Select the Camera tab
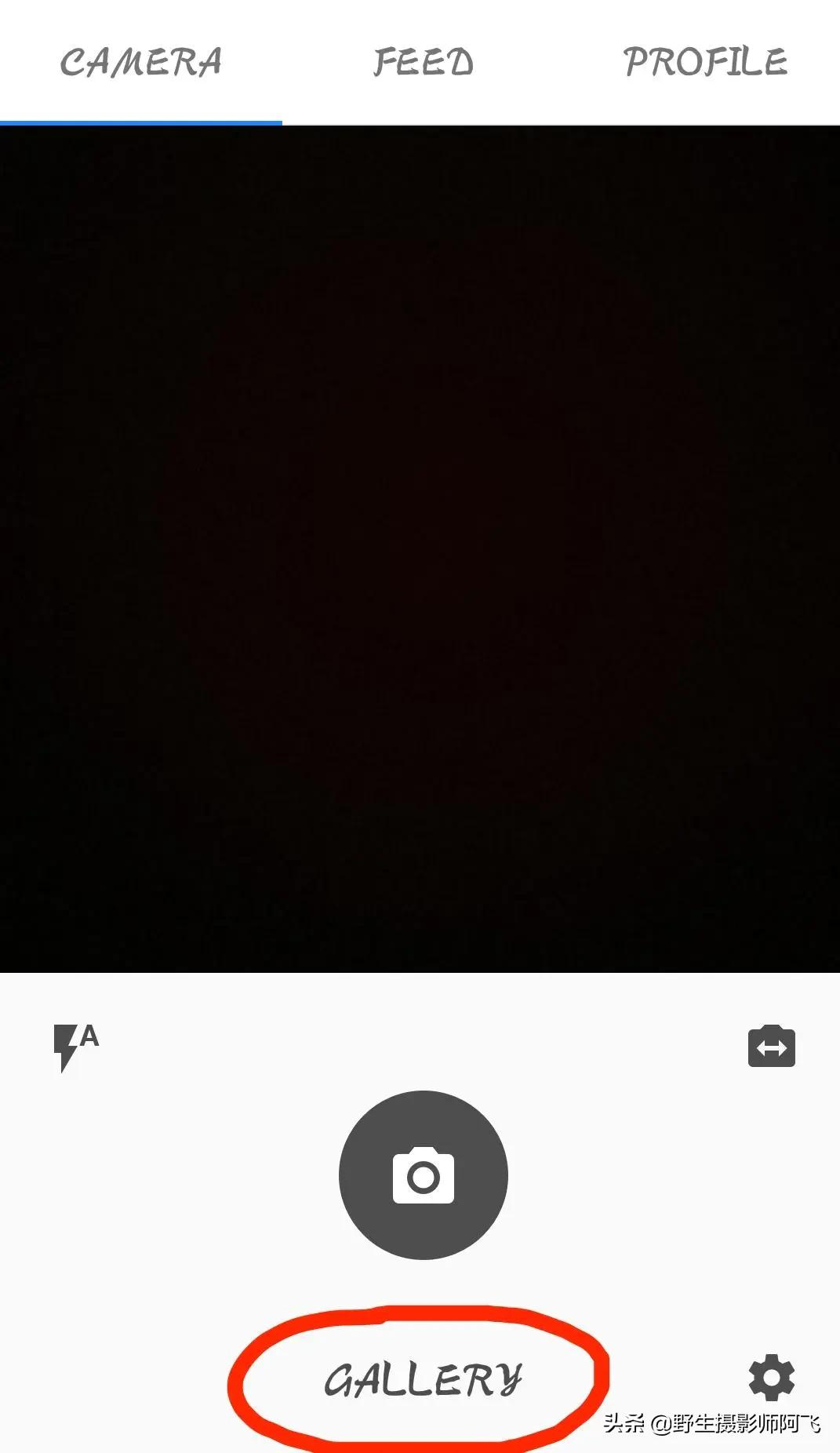Screen dimensions: 840x1453 click(141, 62)
